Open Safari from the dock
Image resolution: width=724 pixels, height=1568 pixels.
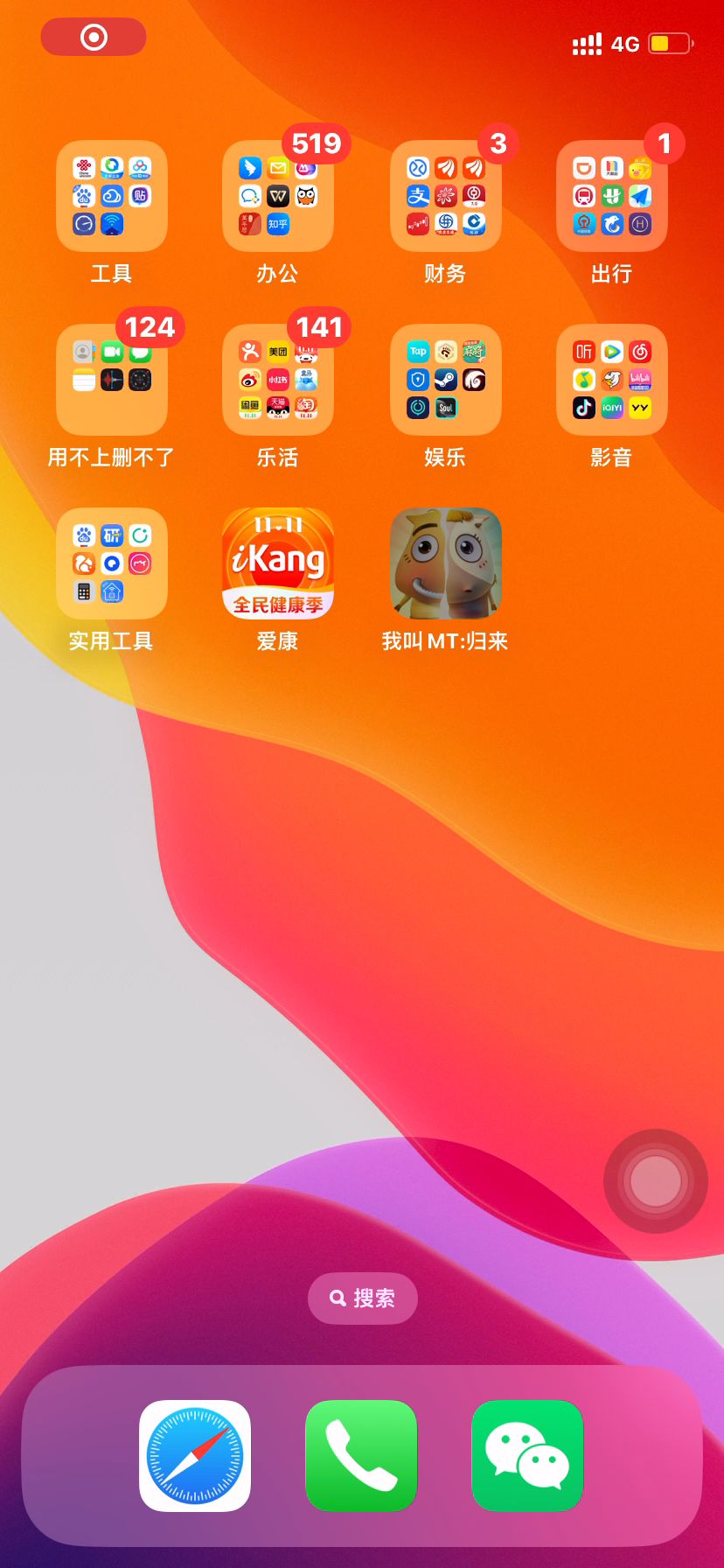click(x=195, y=1456)
